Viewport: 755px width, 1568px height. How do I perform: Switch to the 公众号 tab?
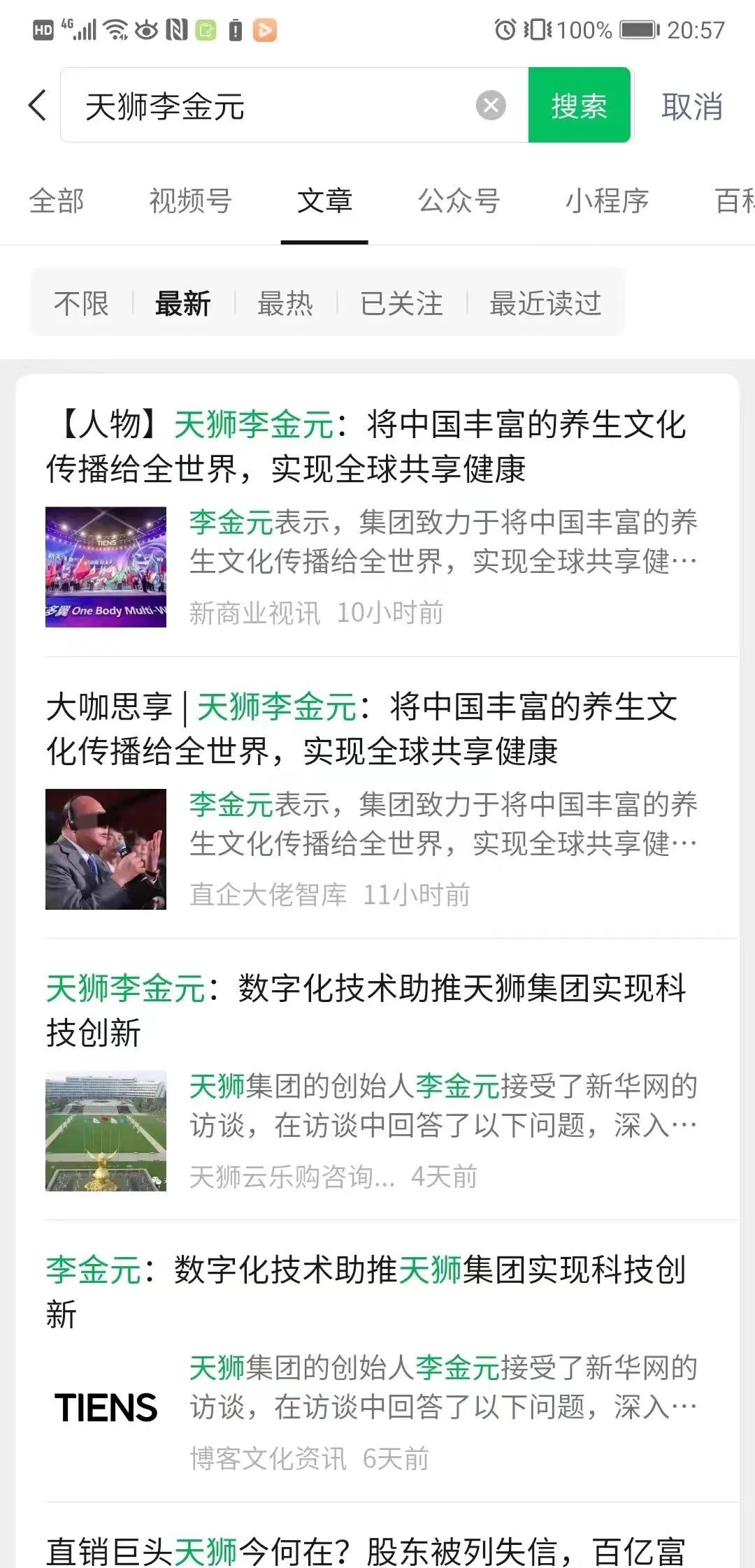pyautogui.click(x=459, y=201)
